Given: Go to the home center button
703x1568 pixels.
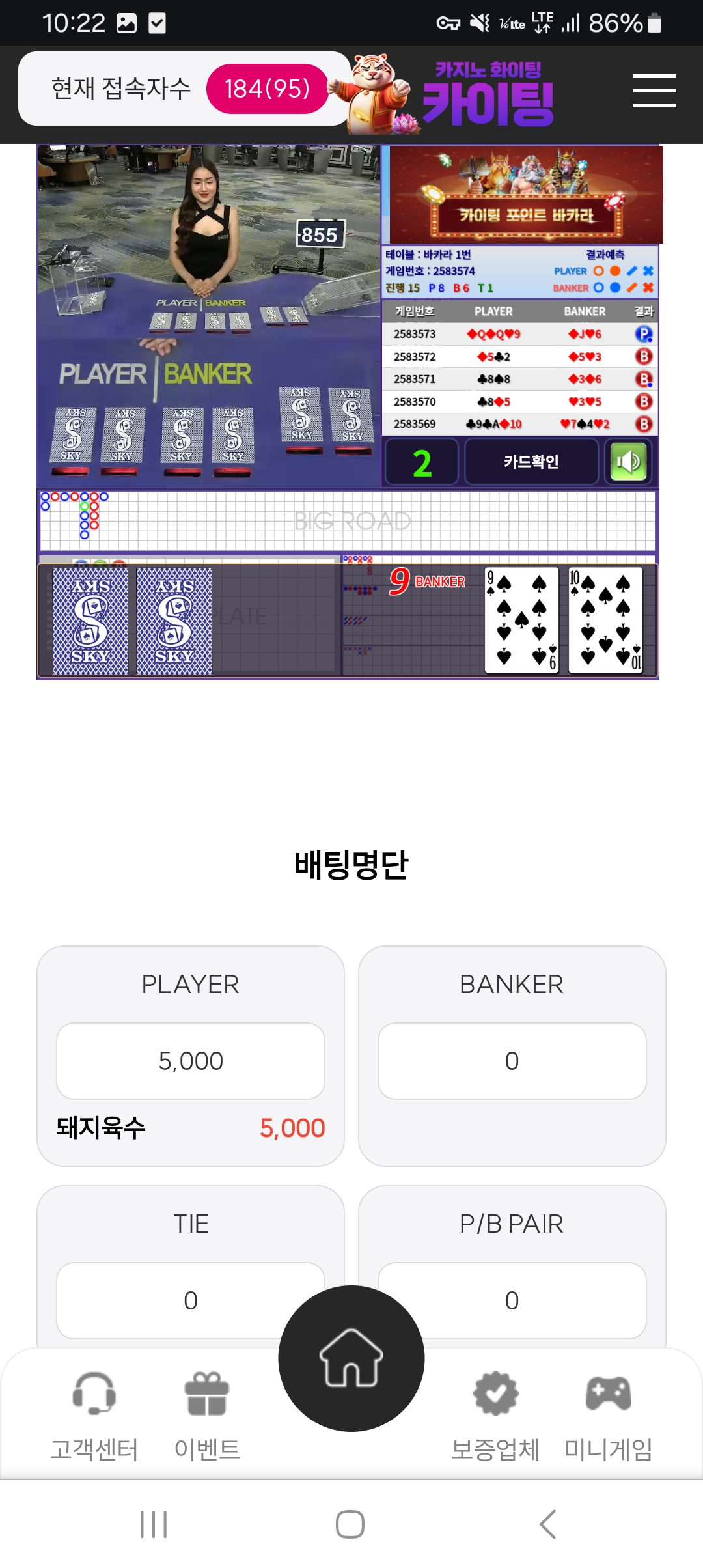Looking at the screenshot, I should [x=351, y=1358].
